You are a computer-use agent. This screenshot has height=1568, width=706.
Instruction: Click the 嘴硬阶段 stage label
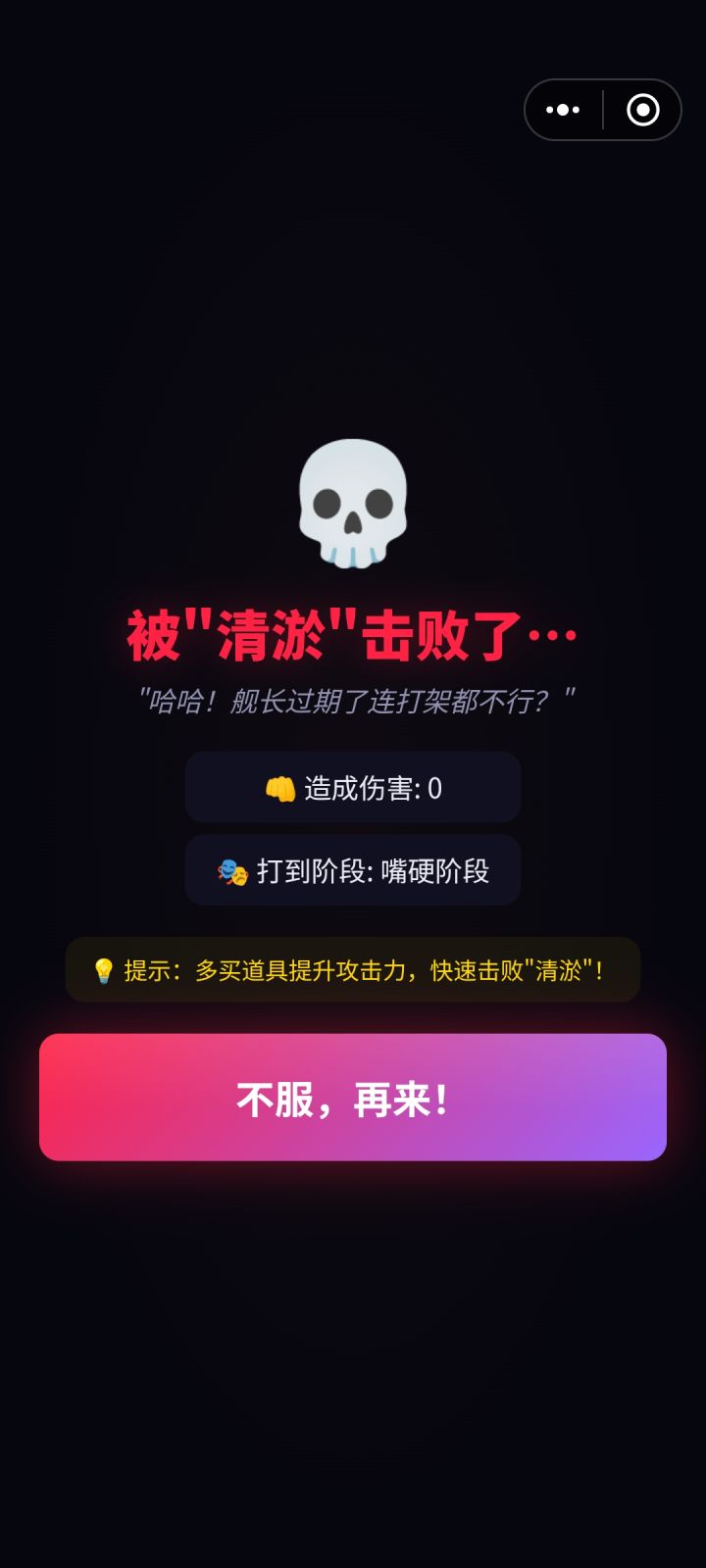point(436,869)
